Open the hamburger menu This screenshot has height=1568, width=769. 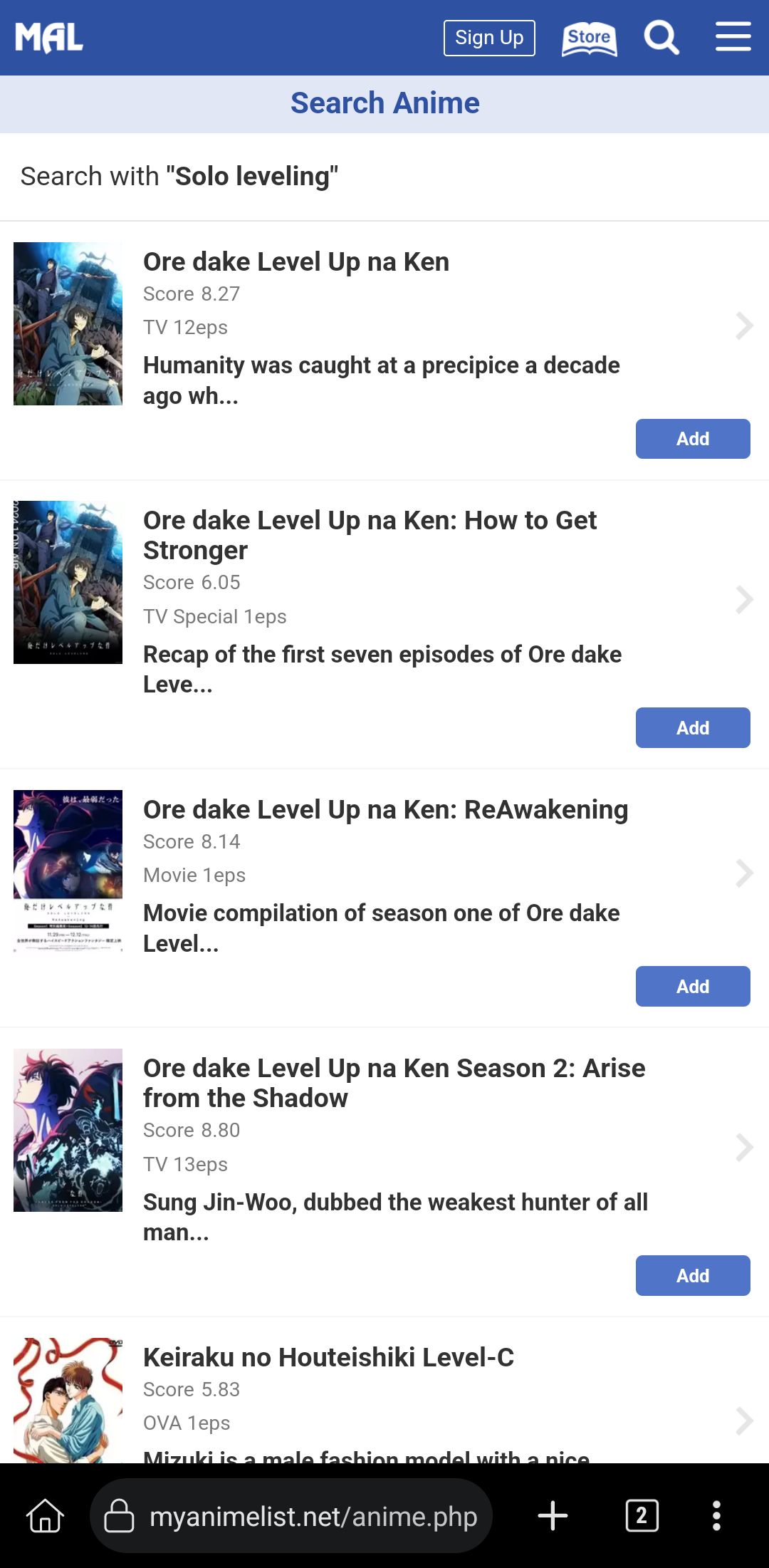733,37
